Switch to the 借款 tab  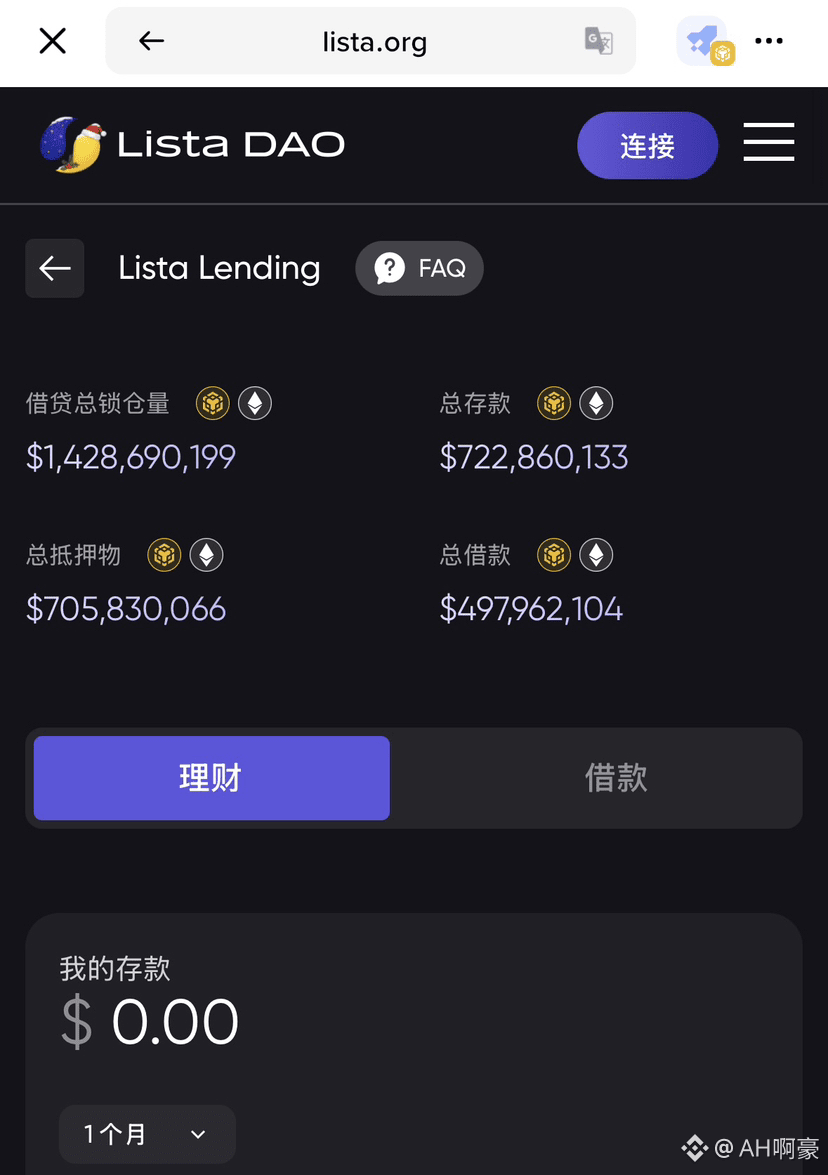coord(616,778)
